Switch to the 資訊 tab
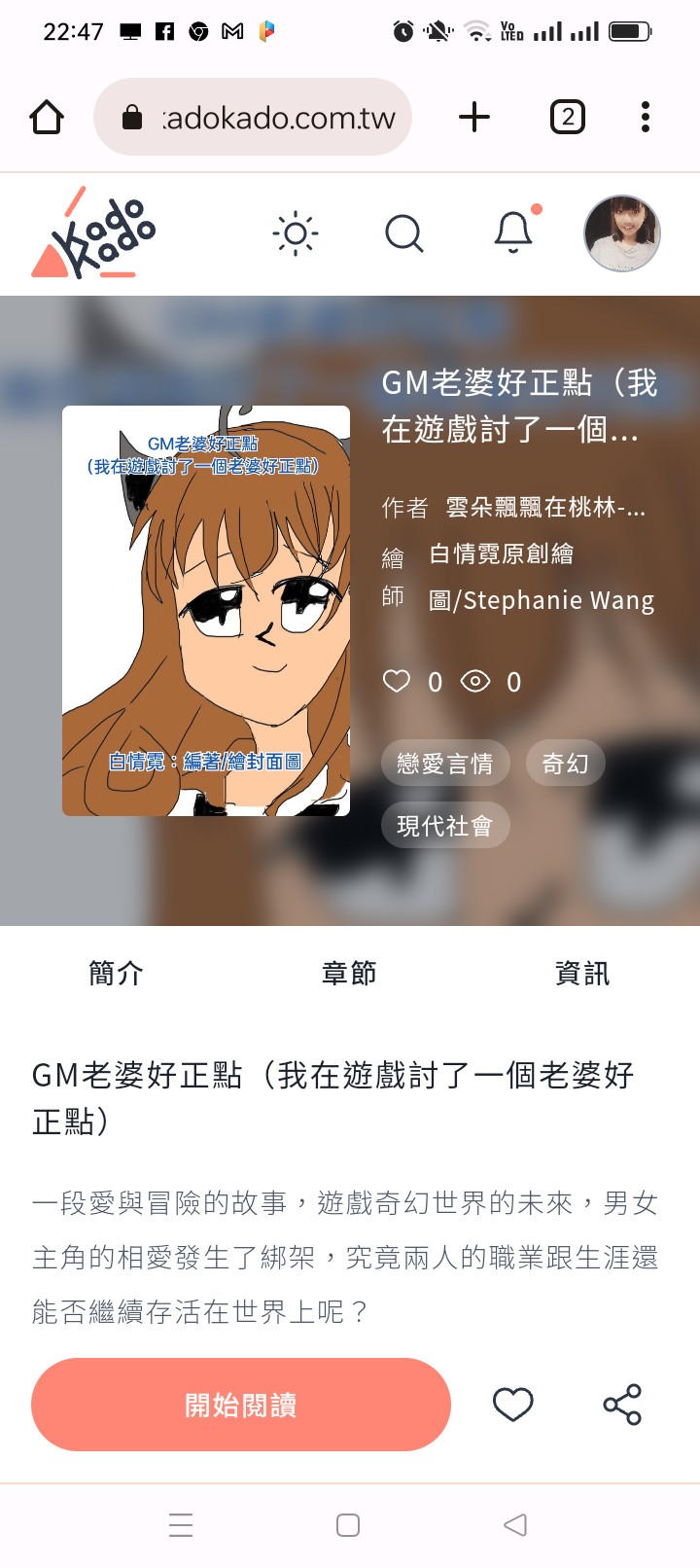The width and height of the screenshot is (700, 1568). click(x=581, y=973)
